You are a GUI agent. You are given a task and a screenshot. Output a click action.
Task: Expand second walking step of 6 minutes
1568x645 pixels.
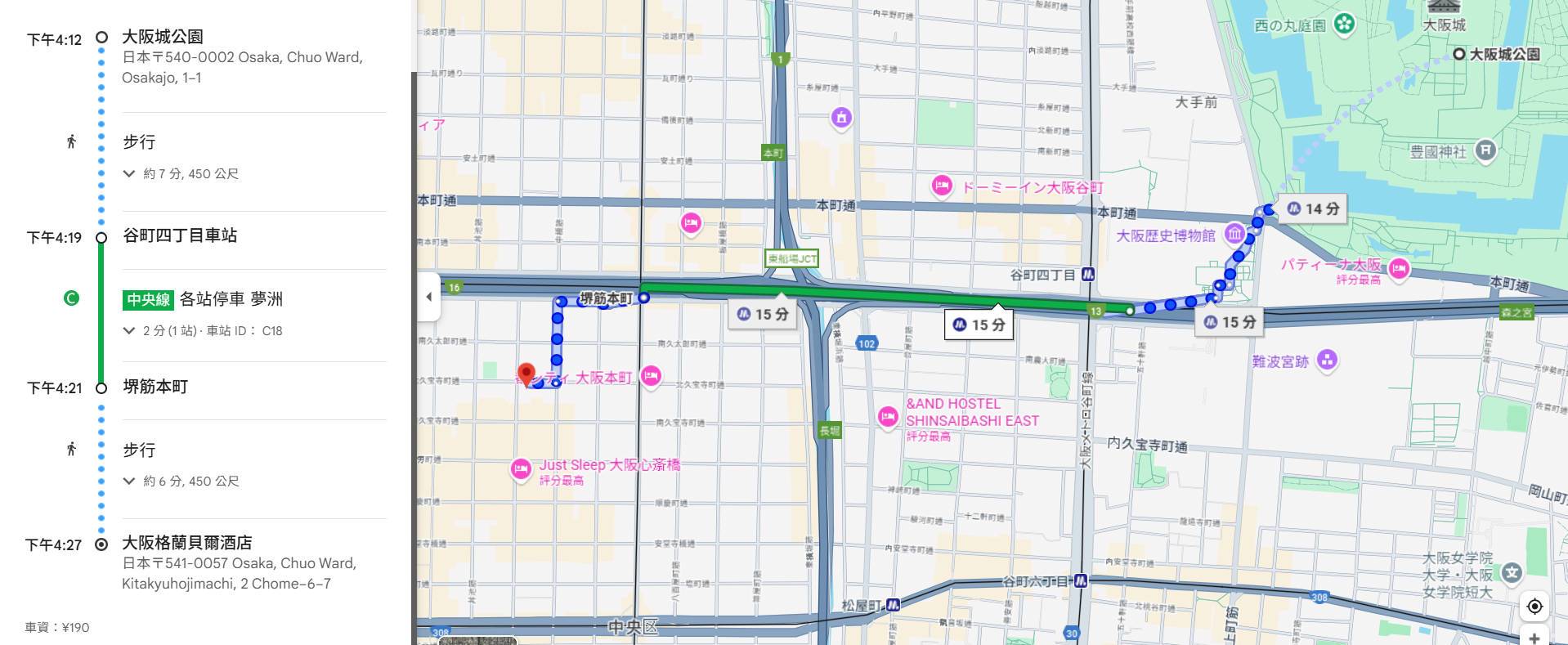[129, 482]
